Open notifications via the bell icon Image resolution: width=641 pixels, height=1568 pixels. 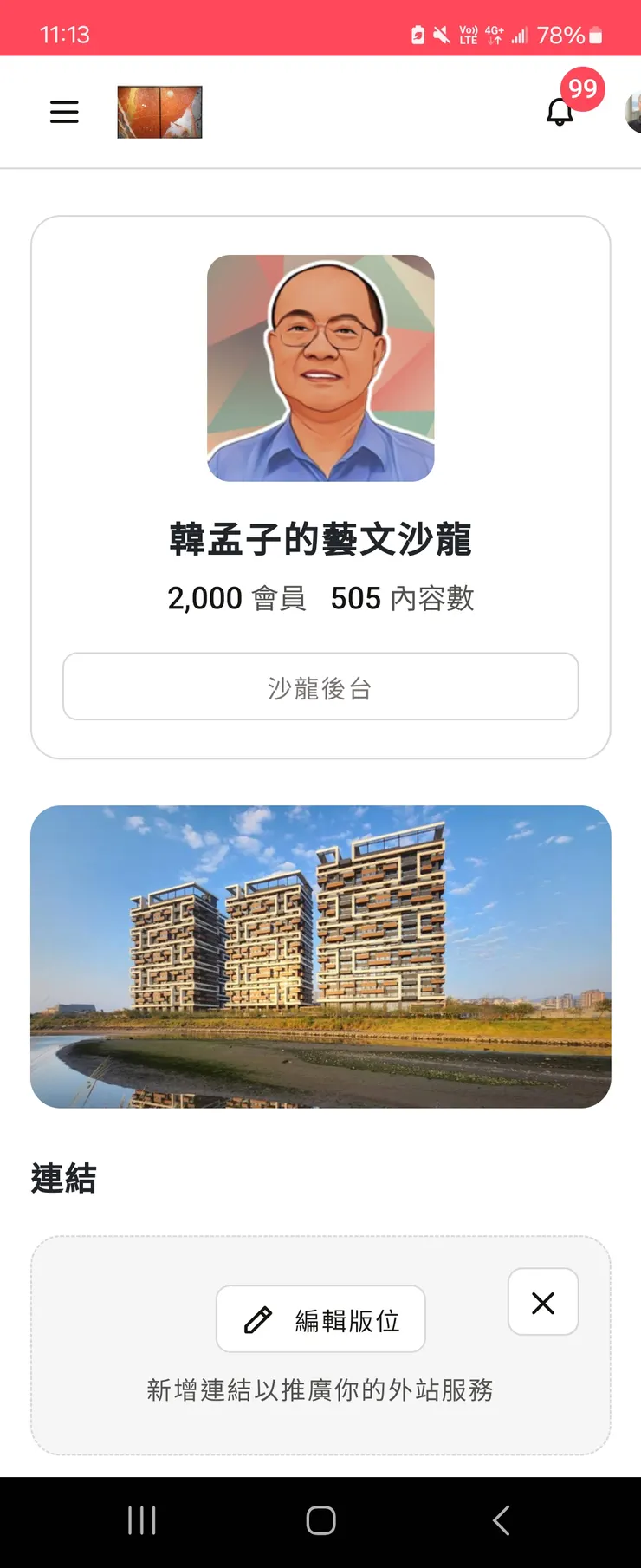coord(559,114)
